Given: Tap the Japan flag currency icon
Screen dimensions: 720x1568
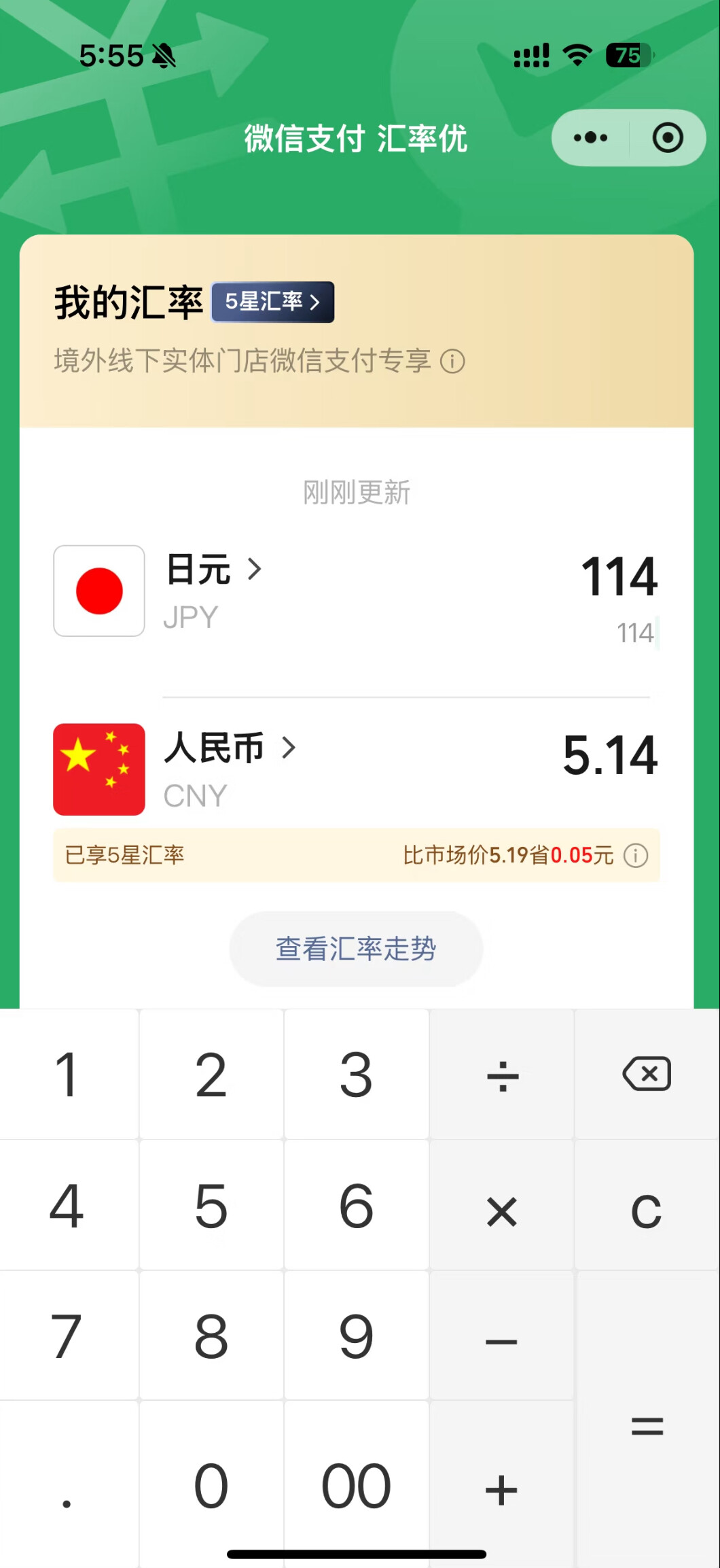Looking at the screenshot, I should [x=98, y=591].
